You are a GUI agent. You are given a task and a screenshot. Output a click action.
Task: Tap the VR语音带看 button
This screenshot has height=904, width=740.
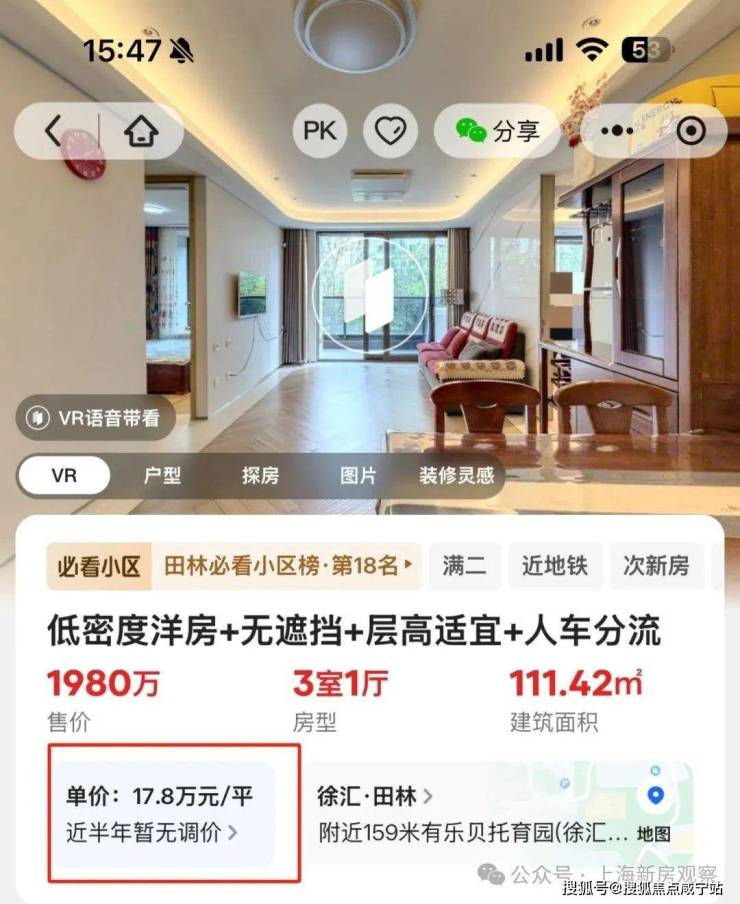(95, 417)
